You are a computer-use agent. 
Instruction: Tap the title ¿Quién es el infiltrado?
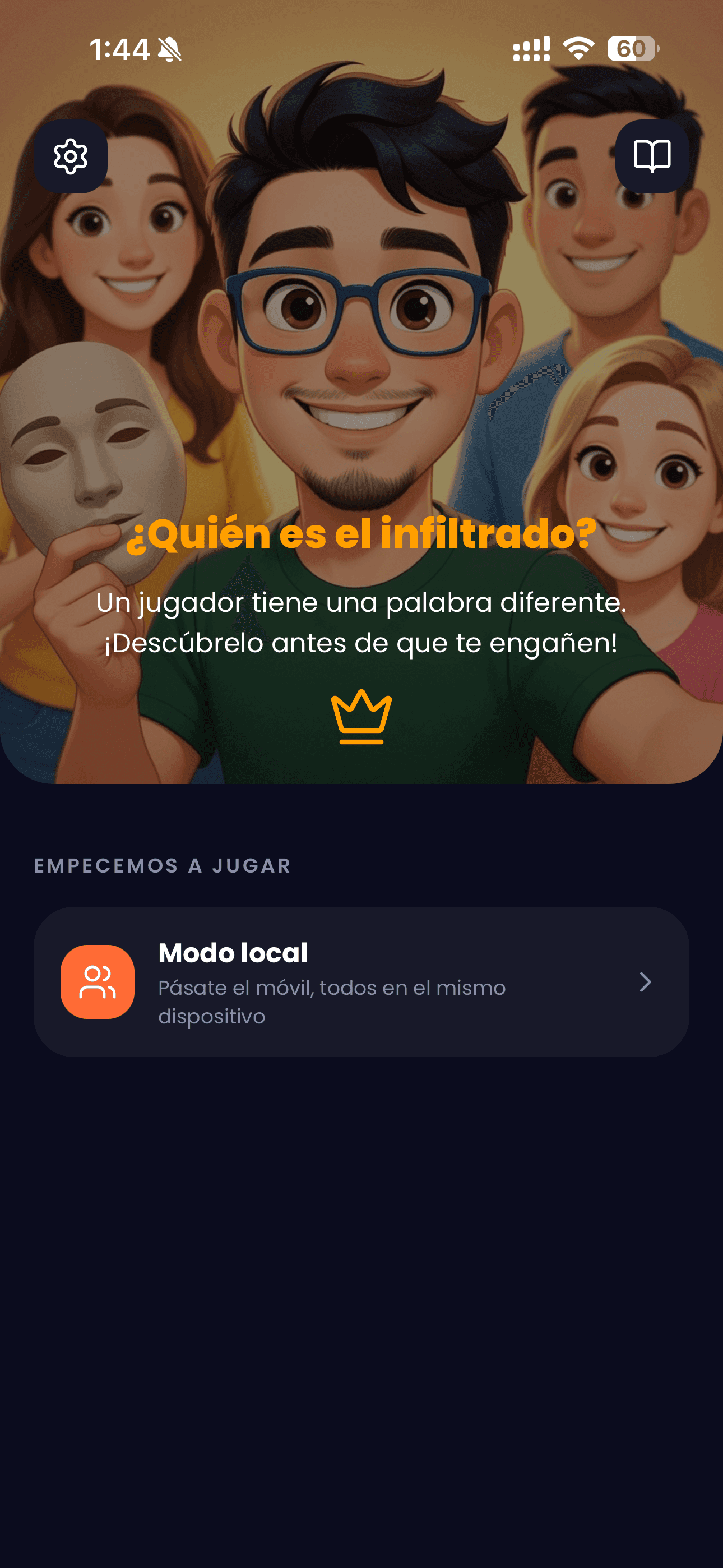(x=361, y=534)
